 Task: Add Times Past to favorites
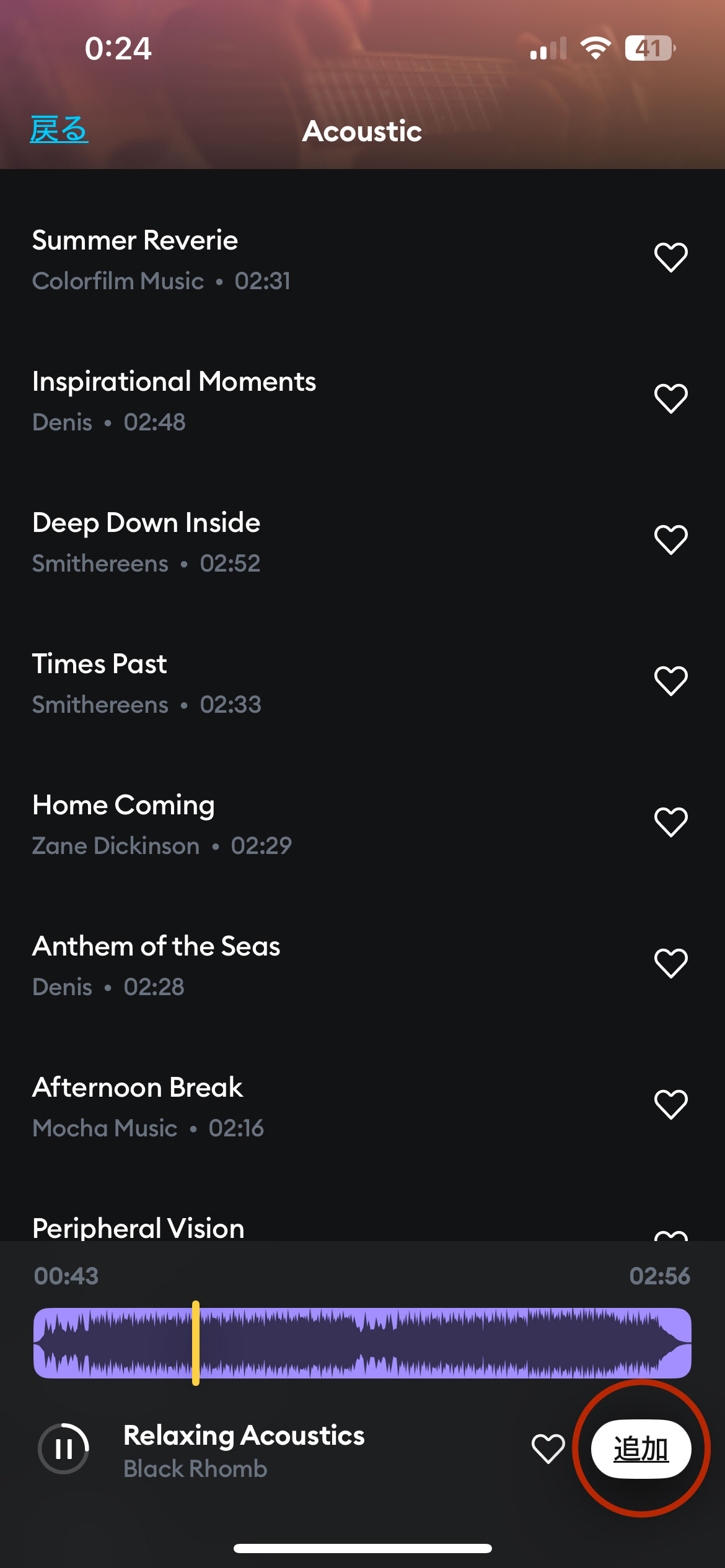(670, 681)
